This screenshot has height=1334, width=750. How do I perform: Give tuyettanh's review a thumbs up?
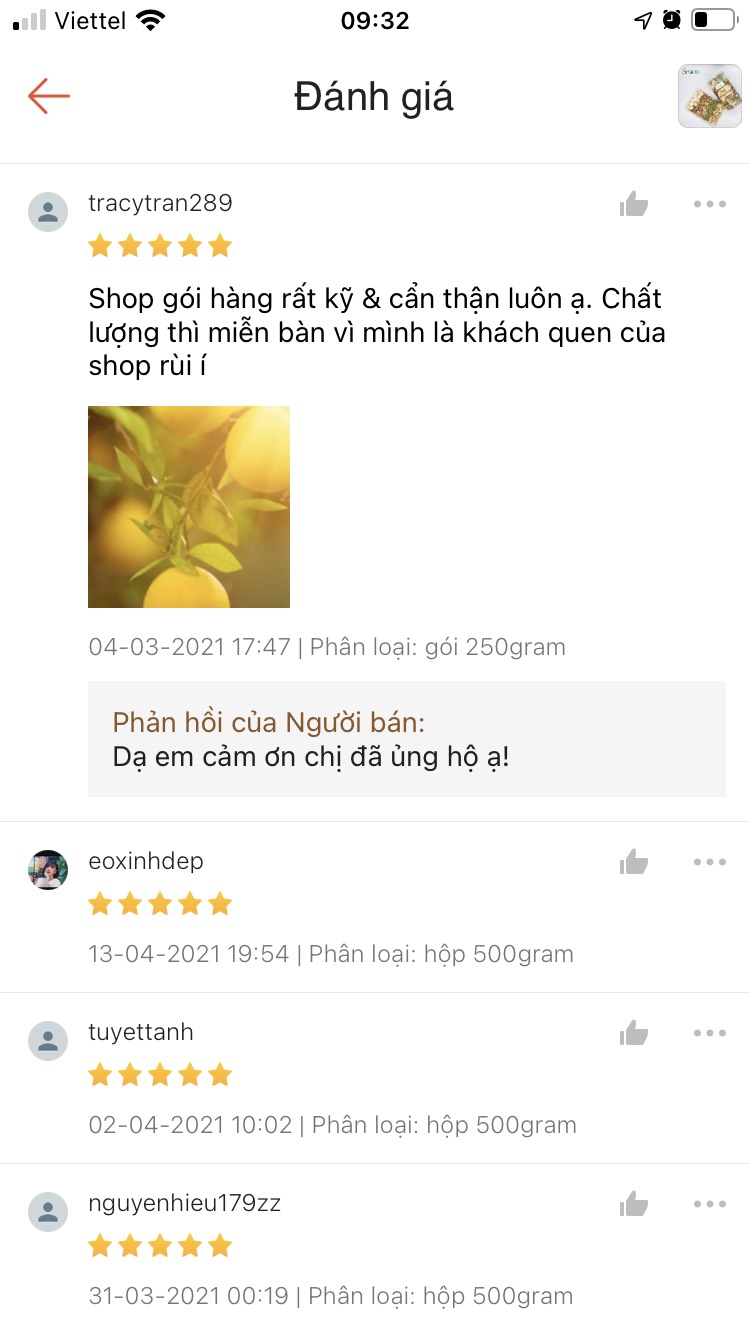[634, 1033]
